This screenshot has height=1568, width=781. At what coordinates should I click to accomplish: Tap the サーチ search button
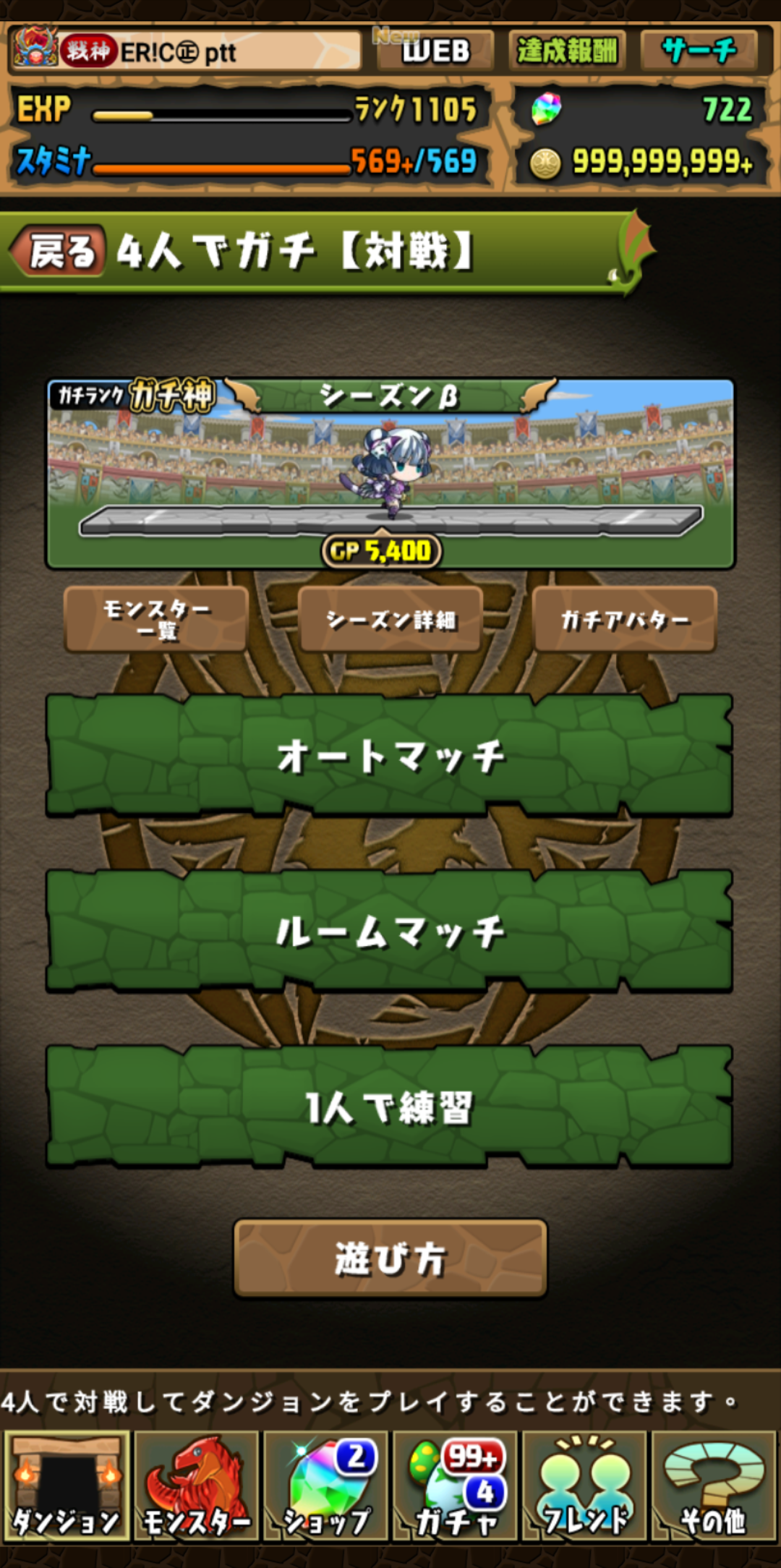pos(699,51)
